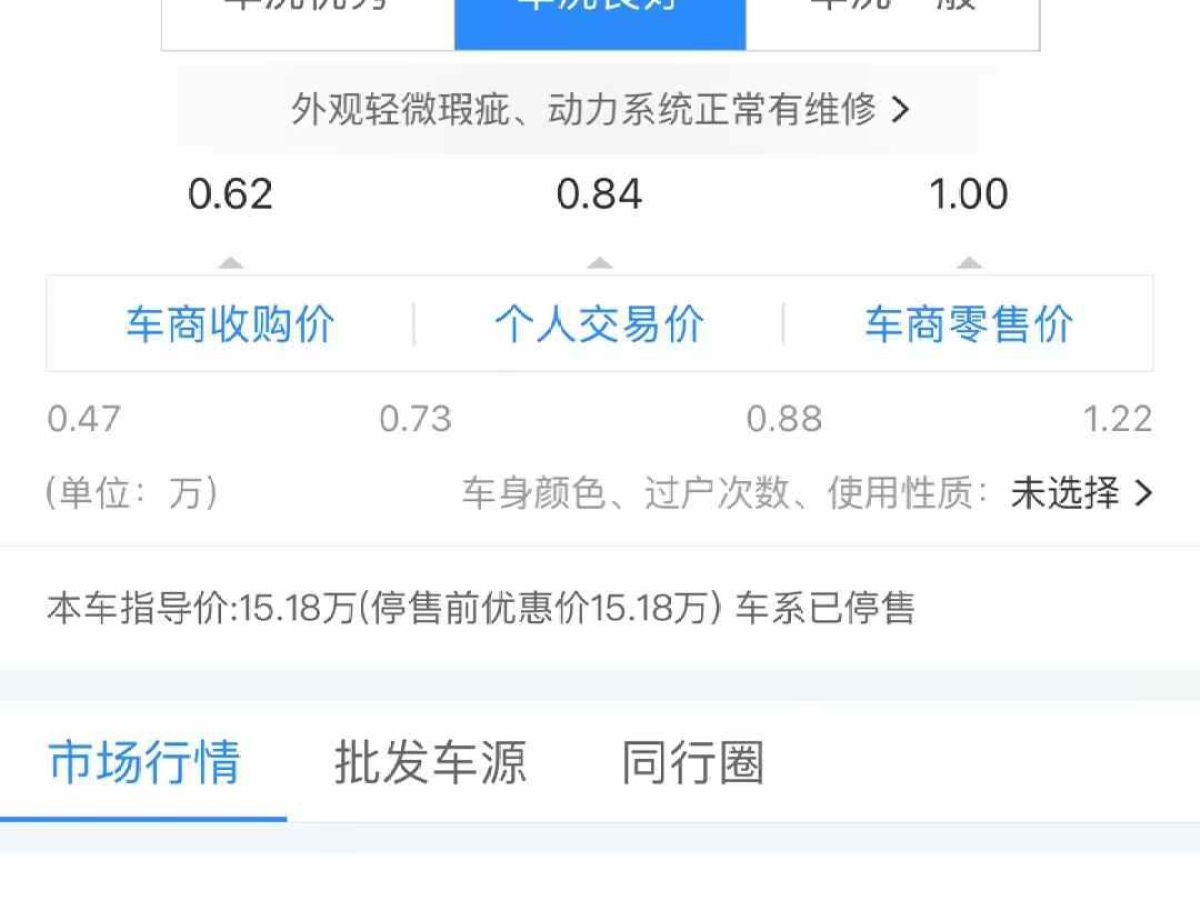Screen dimensions: 1200x900
Task: Switch to the 同行圈 tab
Action: tap(693, 763)
